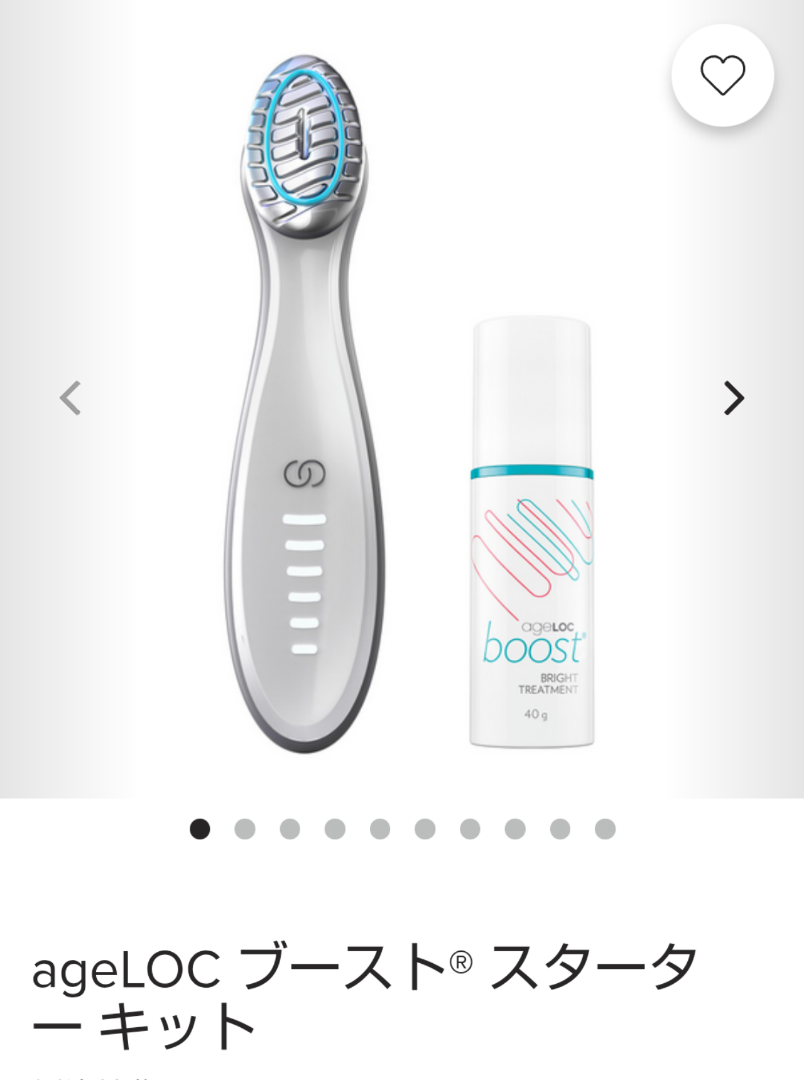The height and width of the screenshot is (1080, 804).
Task: Add ageLOC Boost kit to favorites
Action: pos(722,75)
